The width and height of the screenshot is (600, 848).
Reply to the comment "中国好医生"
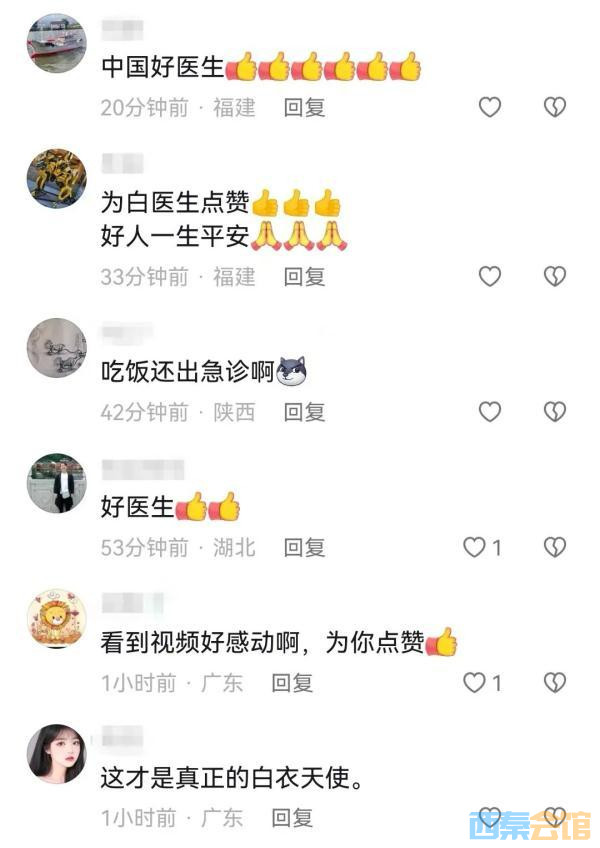tap(304, 107)
